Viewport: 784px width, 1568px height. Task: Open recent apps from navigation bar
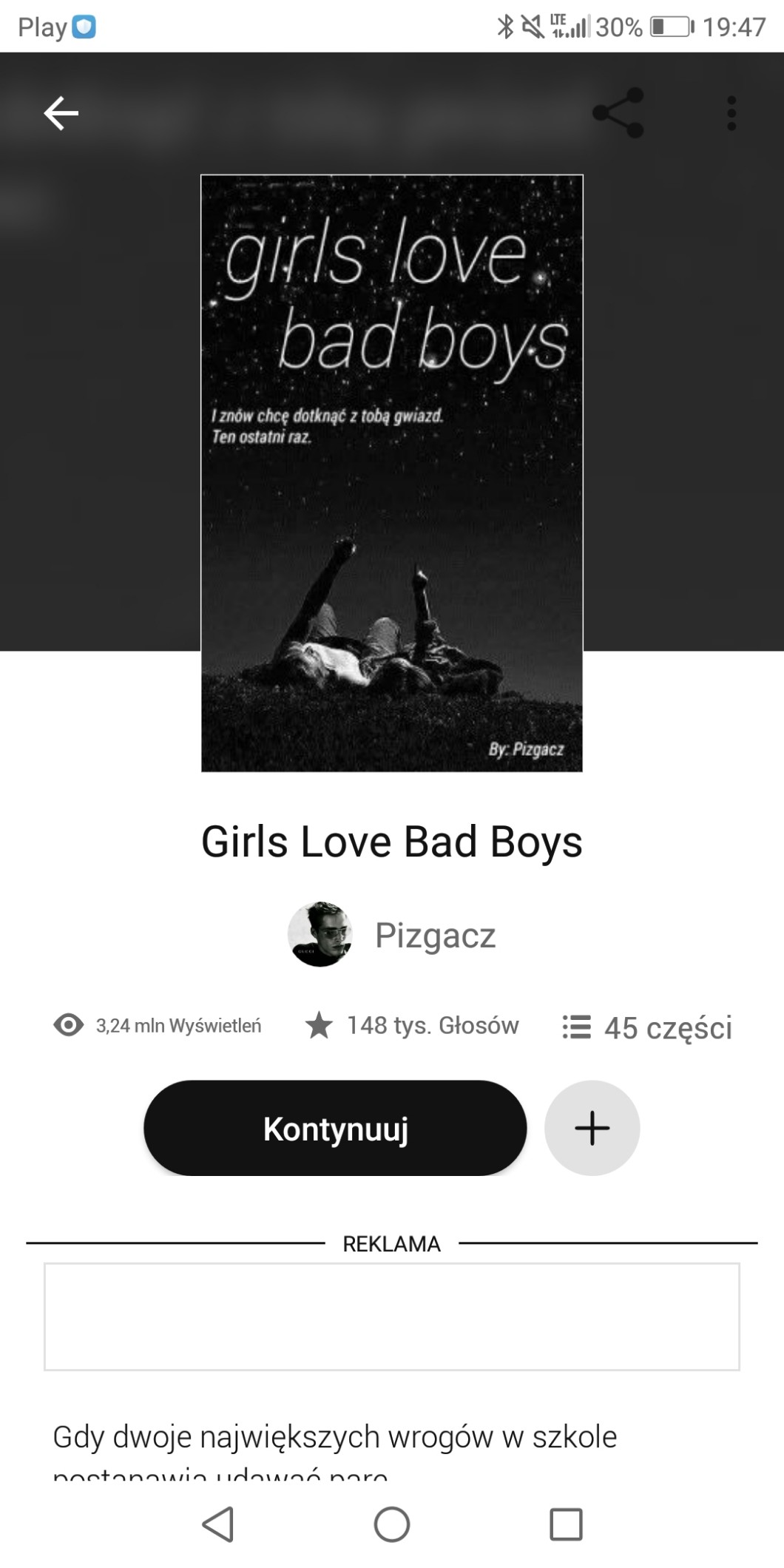click(566, 1524)
